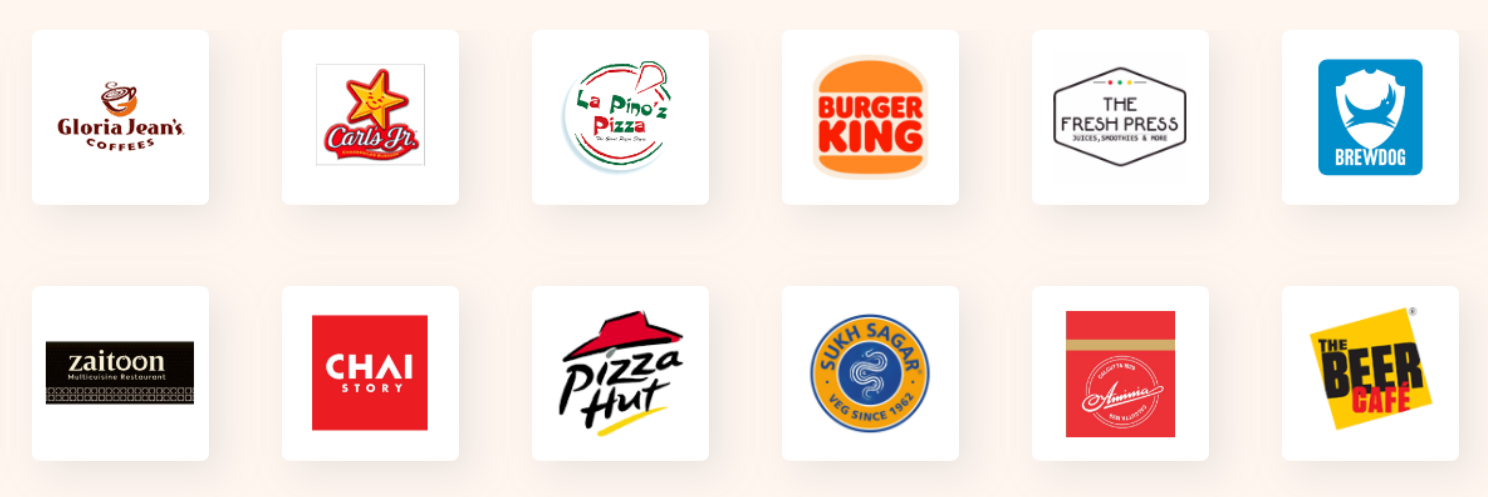1488x497 pixels.
Task: Open the Gloria Jean's Coffees tile
Action: (120, 117)
